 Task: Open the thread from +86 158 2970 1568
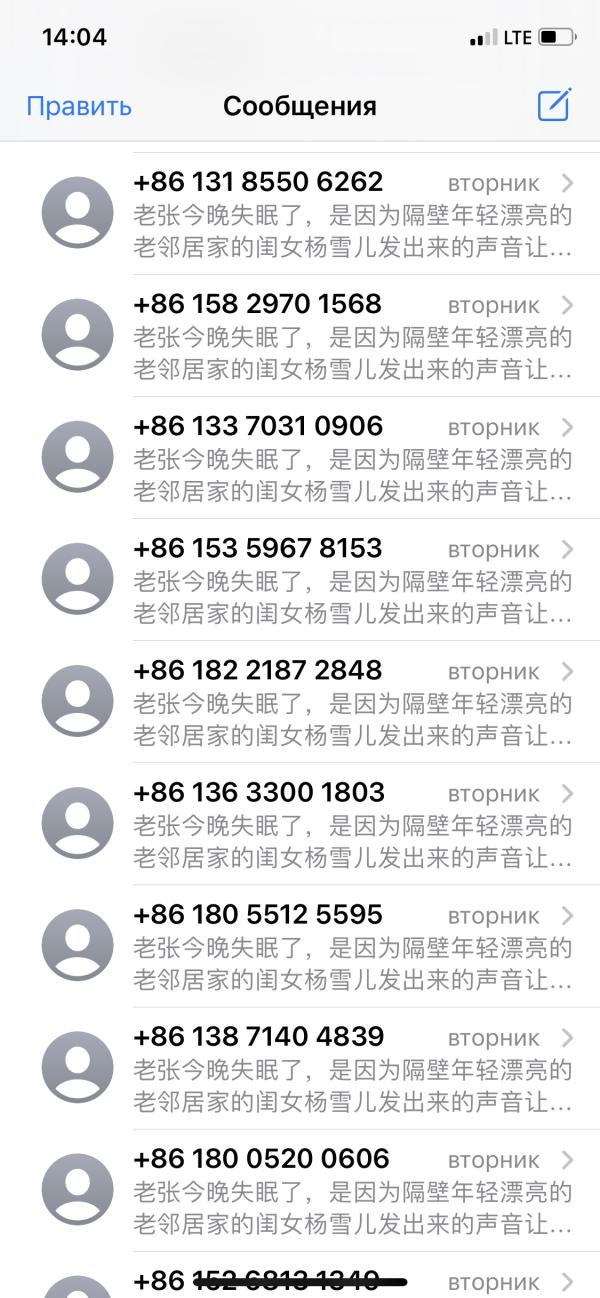330,336
